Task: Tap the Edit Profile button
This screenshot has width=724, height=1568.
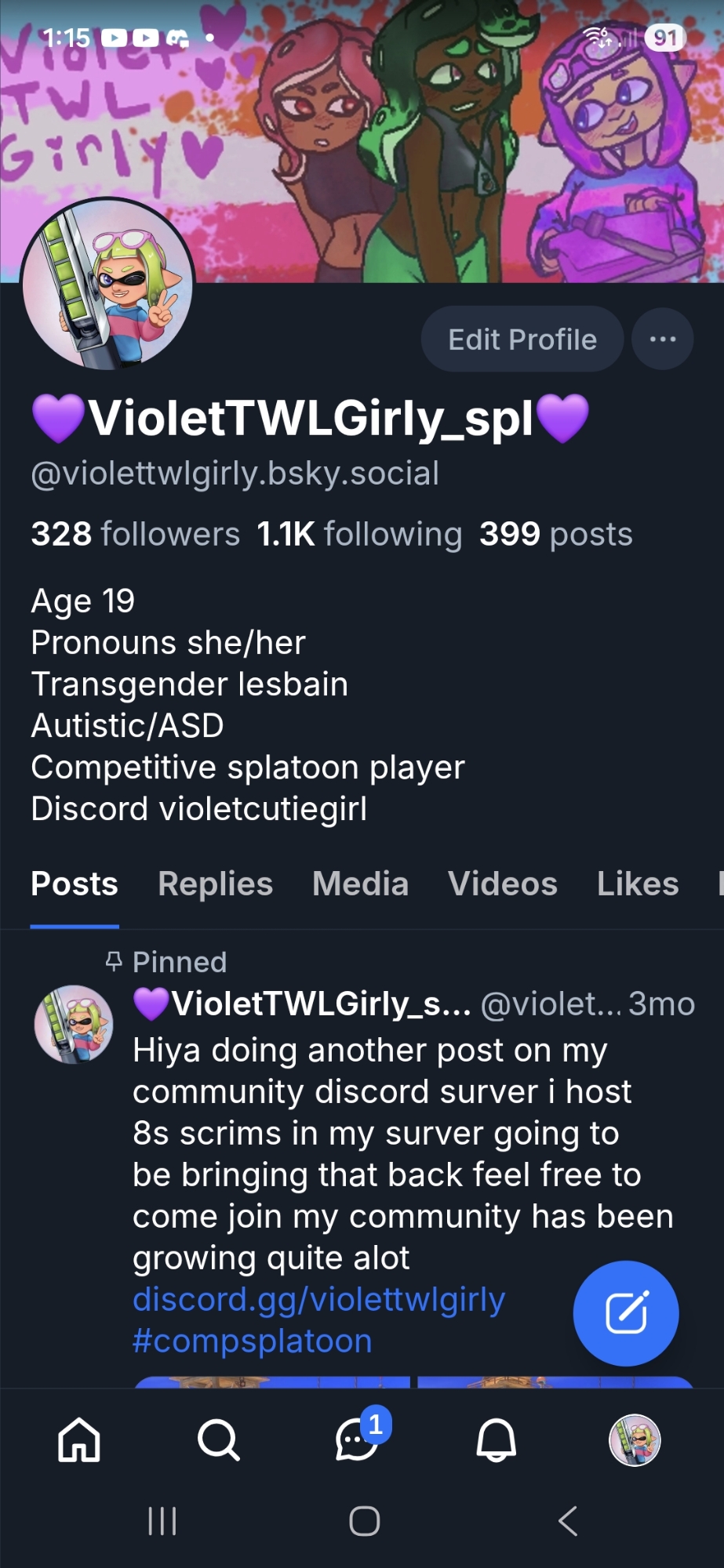Action: point(522,339)
